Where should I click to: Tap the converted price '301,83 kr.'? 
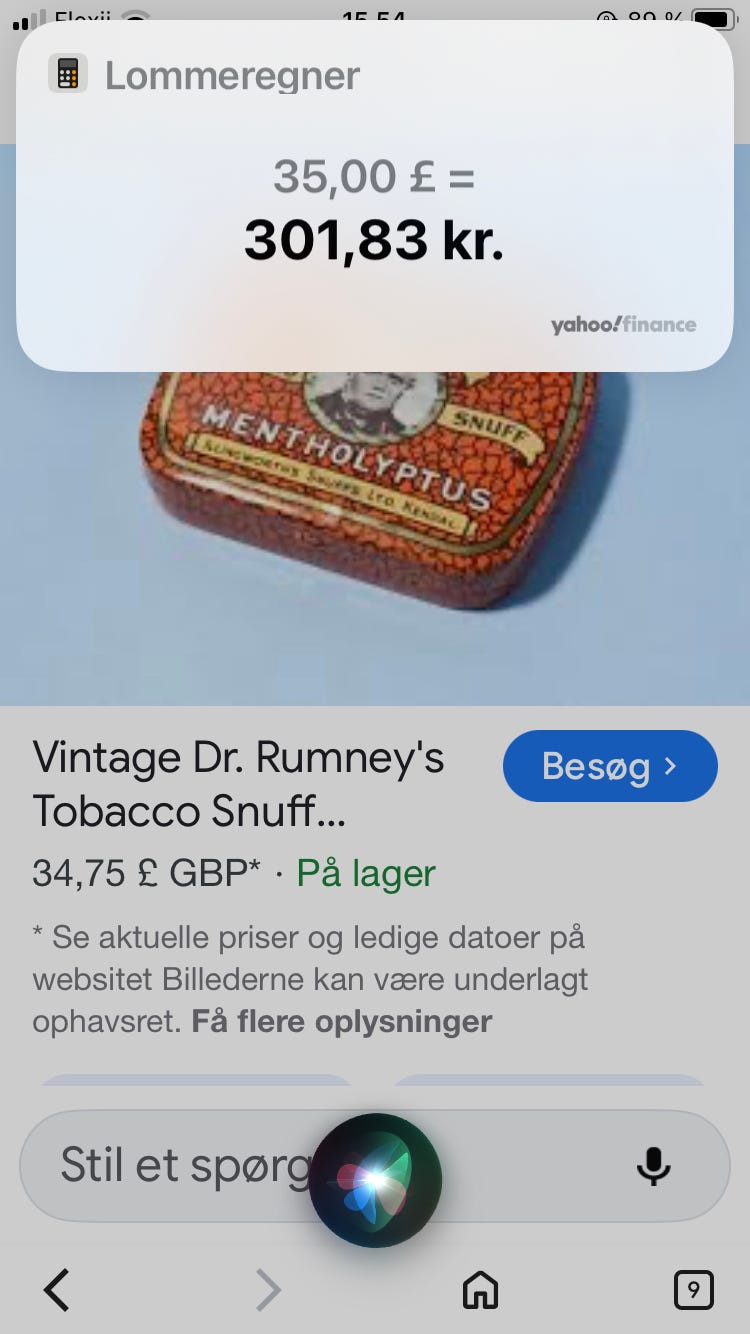(x=375, y=240)
